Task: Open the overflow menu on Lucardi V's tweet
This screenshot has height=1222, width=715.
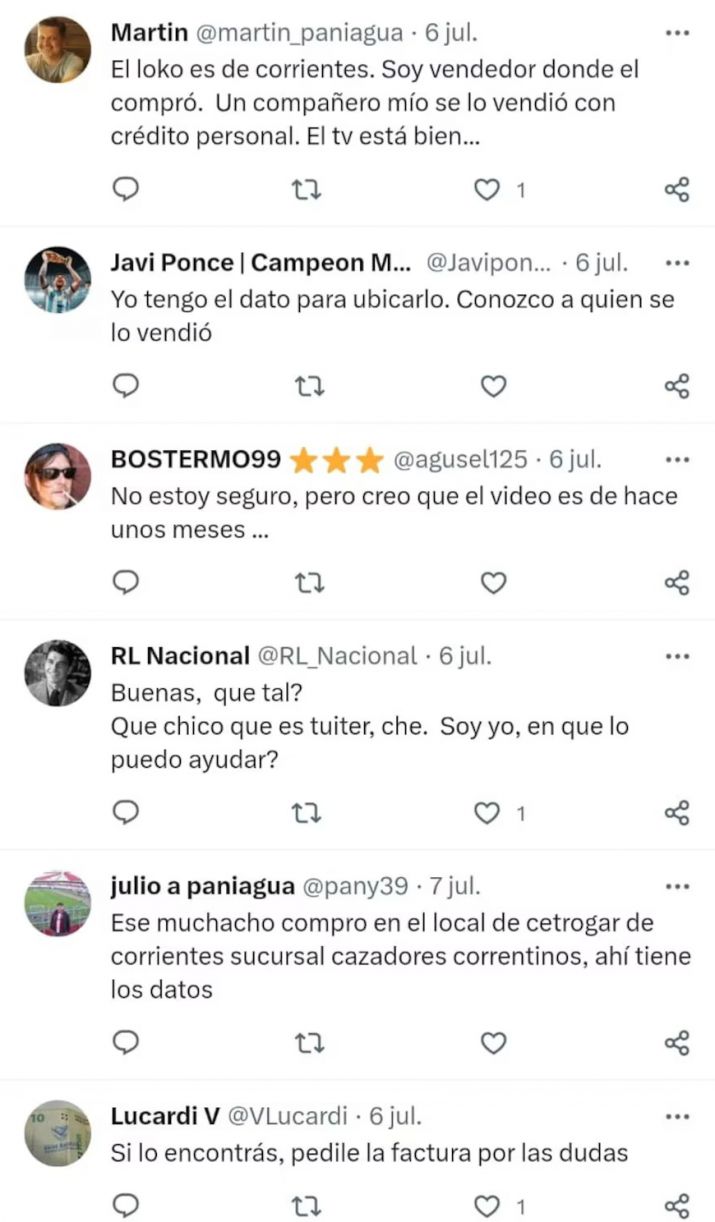Action: coord(677,1115)
